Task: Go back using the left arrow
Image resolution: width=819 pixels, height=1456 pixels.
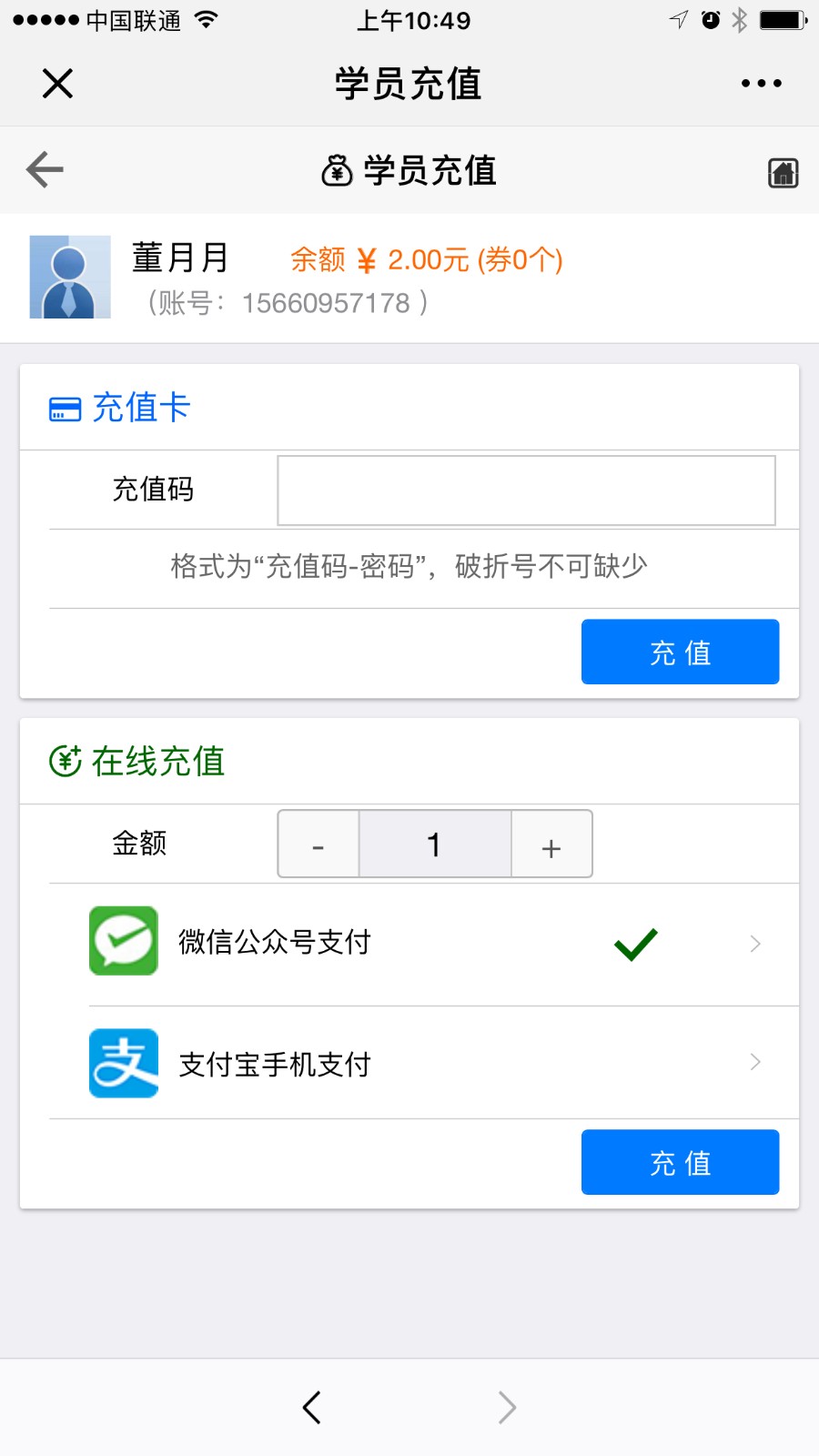Action: [x=45, y=169]
